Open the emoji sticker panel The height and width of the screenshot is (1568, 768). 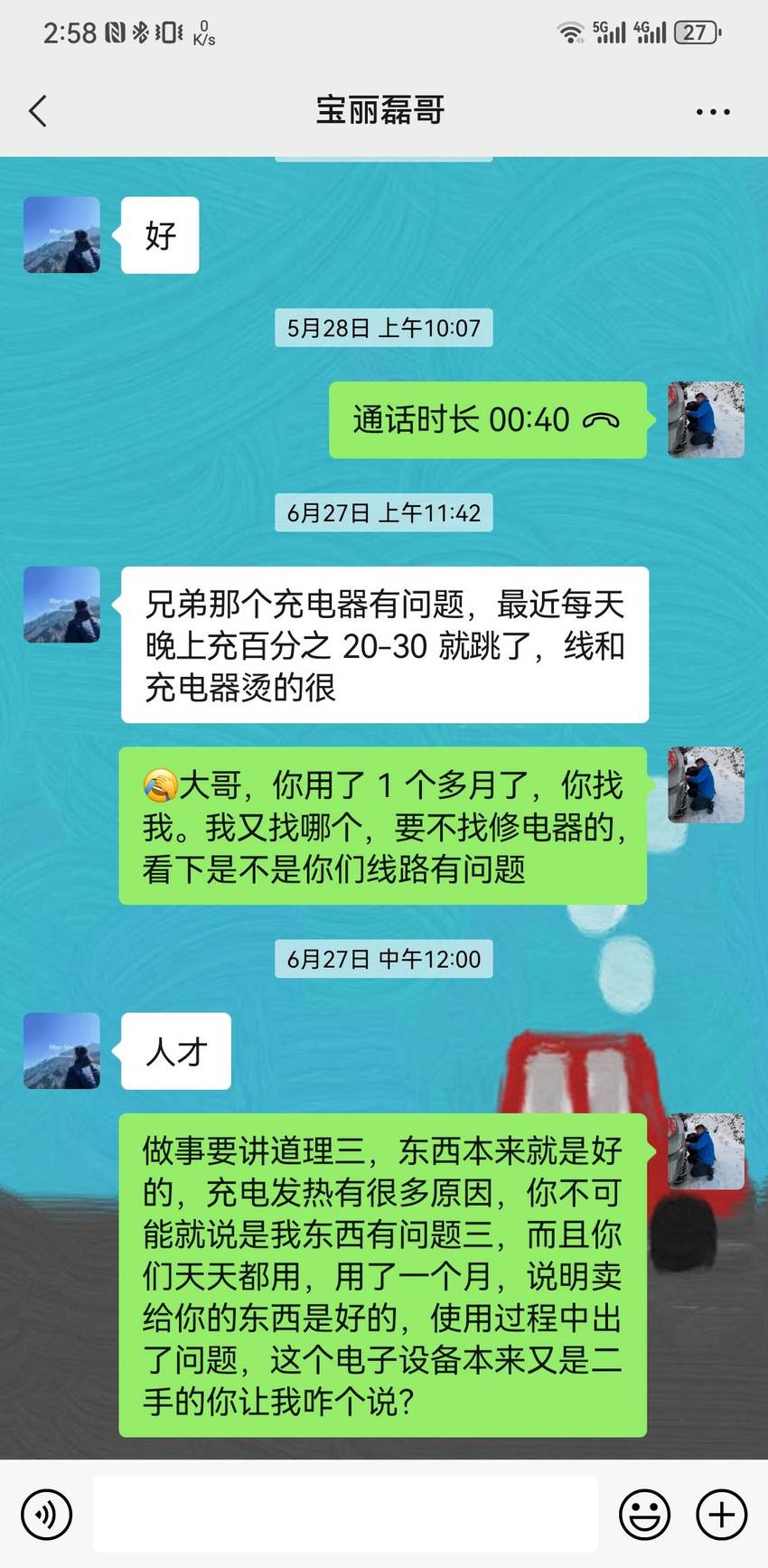coord(644,1514)
